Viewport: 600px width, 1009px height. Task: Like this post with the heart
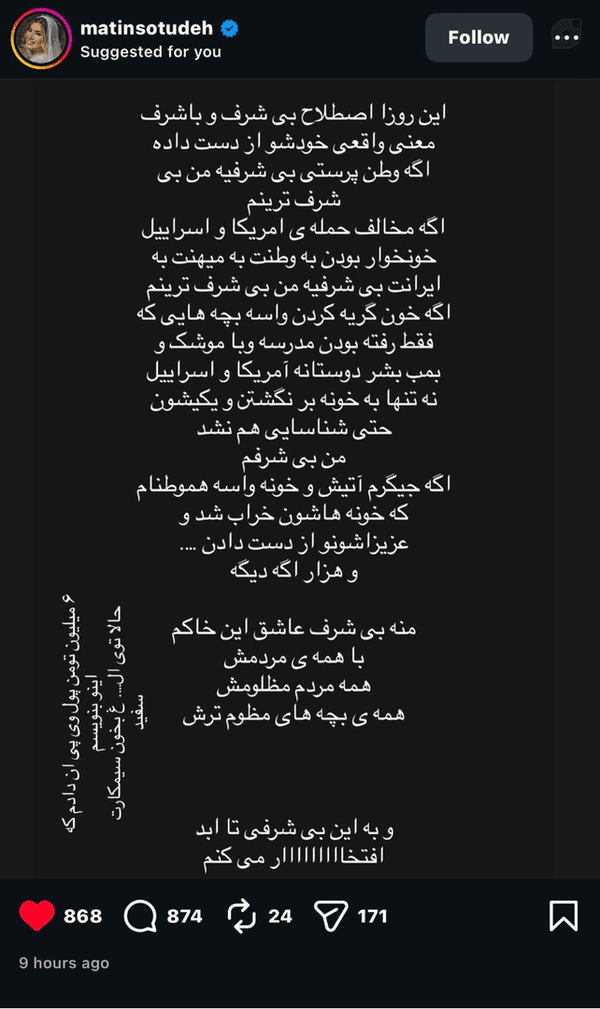pyautogui.click(x=37, y=916)
